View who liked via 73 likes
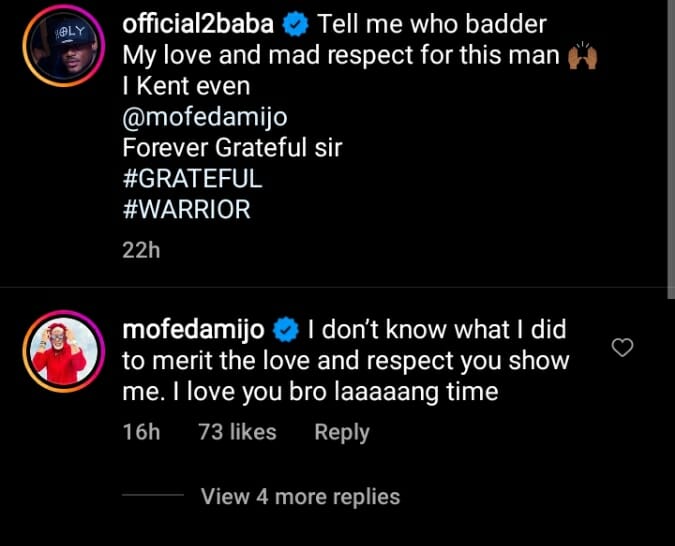The height and width of the screenshot is (546, 675). pyautogui.click(x=237, y=432)
